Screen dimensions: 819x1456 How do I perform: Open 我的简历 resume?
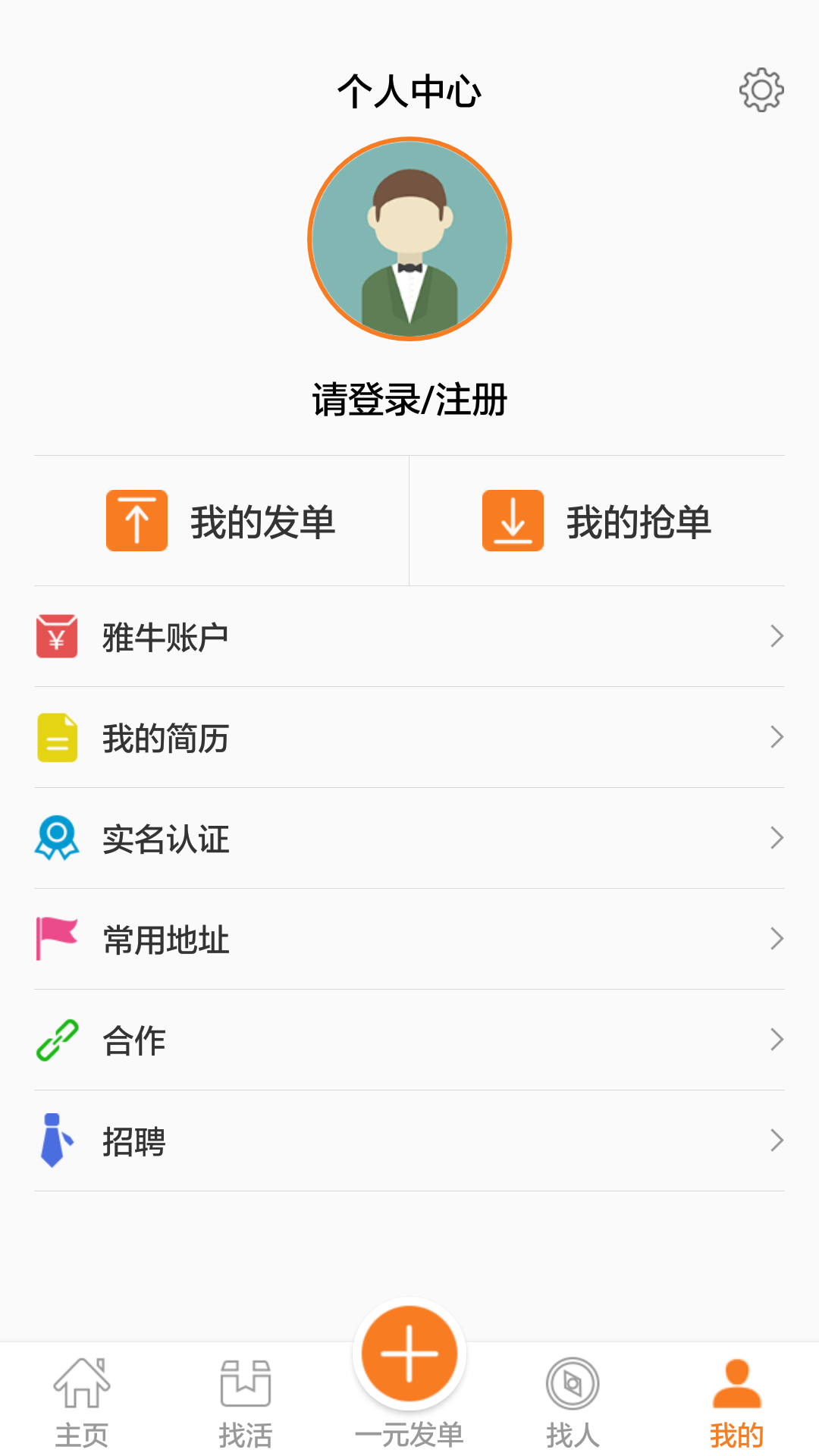409,737
